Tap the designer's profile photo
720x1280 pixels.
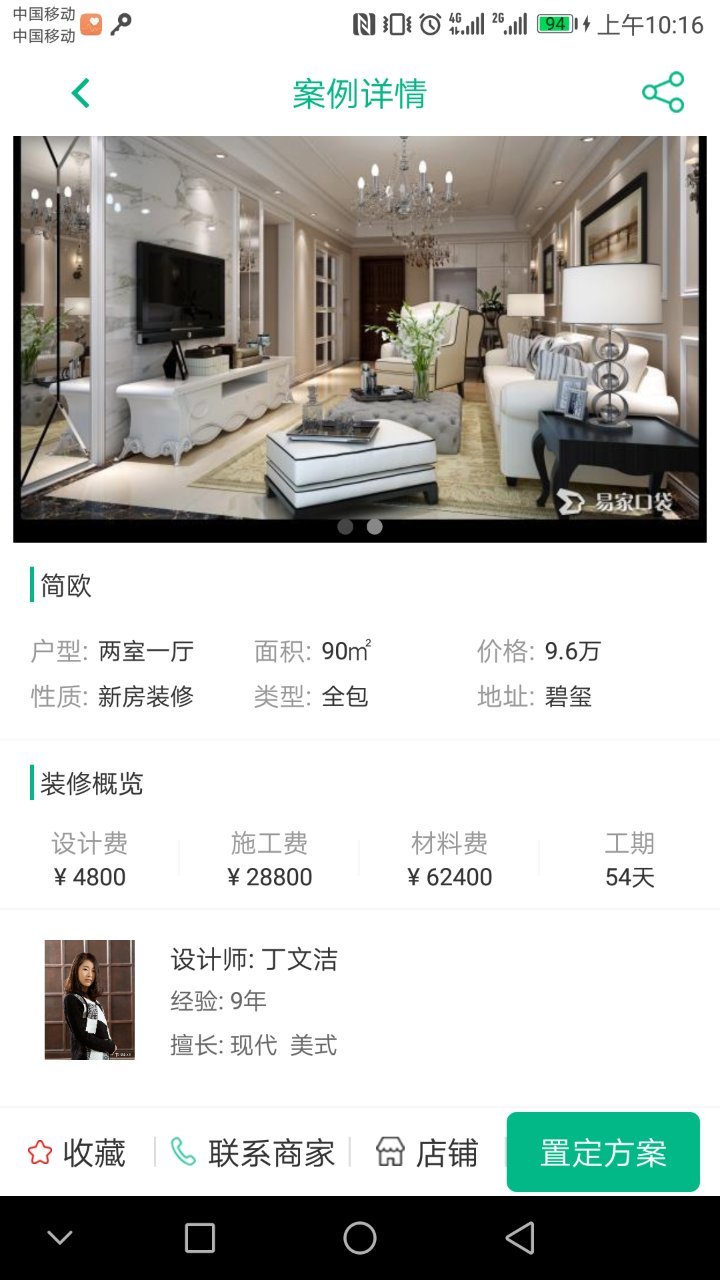(88, 999)
